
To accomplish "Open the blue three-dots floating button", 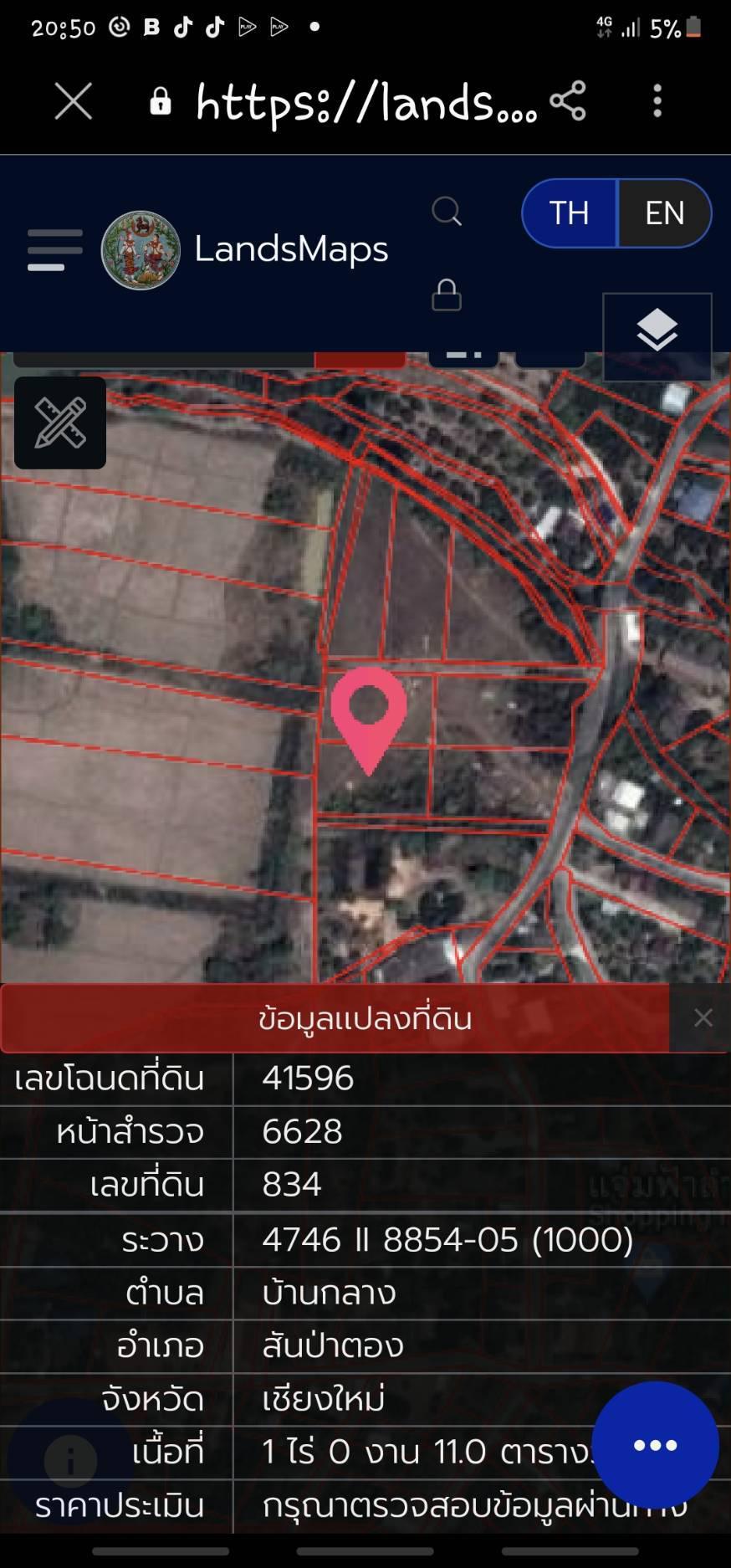I will click(x=655, y=1445).
